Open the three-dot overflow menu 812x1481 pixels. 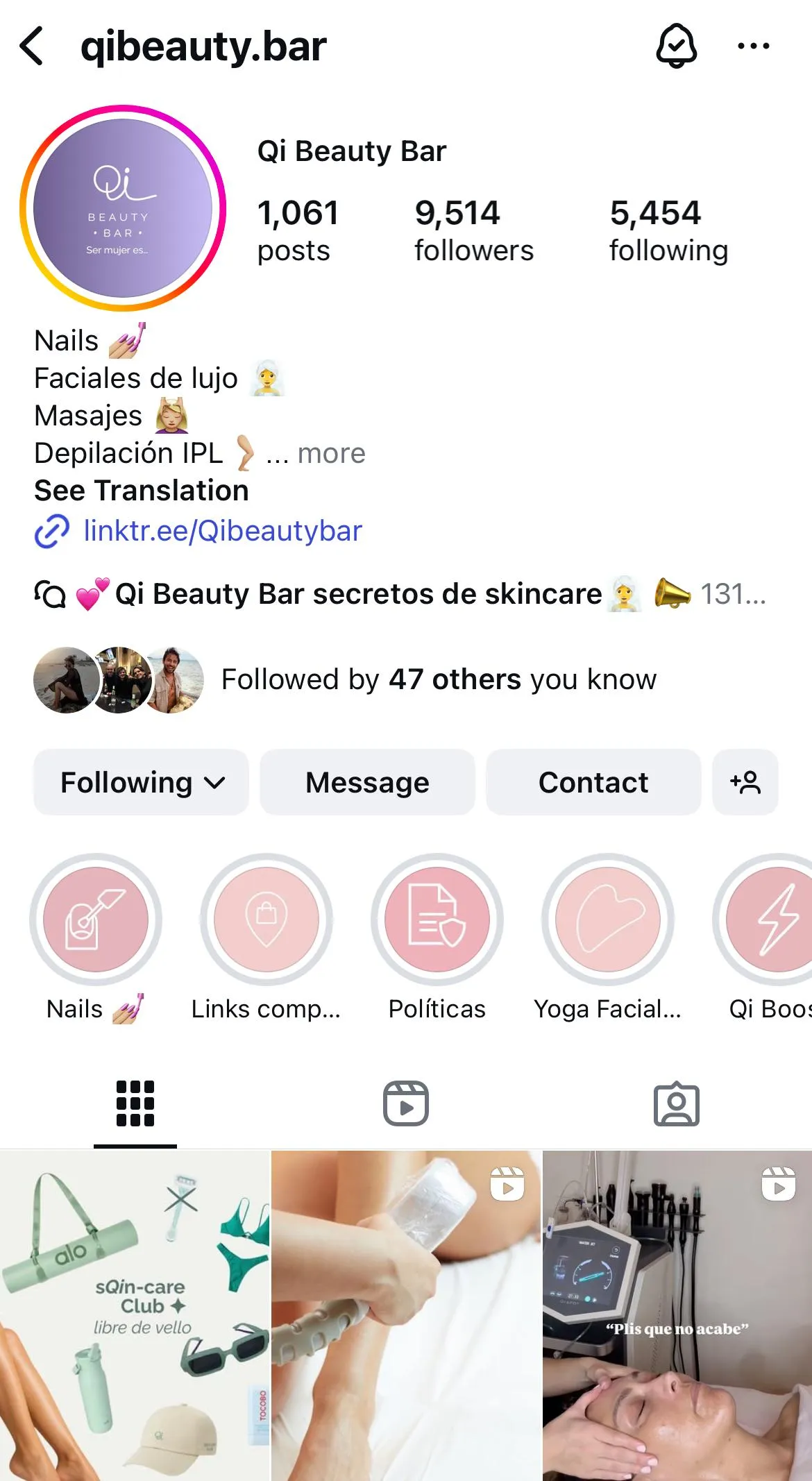pyautogui.click(x=753, y=46)
